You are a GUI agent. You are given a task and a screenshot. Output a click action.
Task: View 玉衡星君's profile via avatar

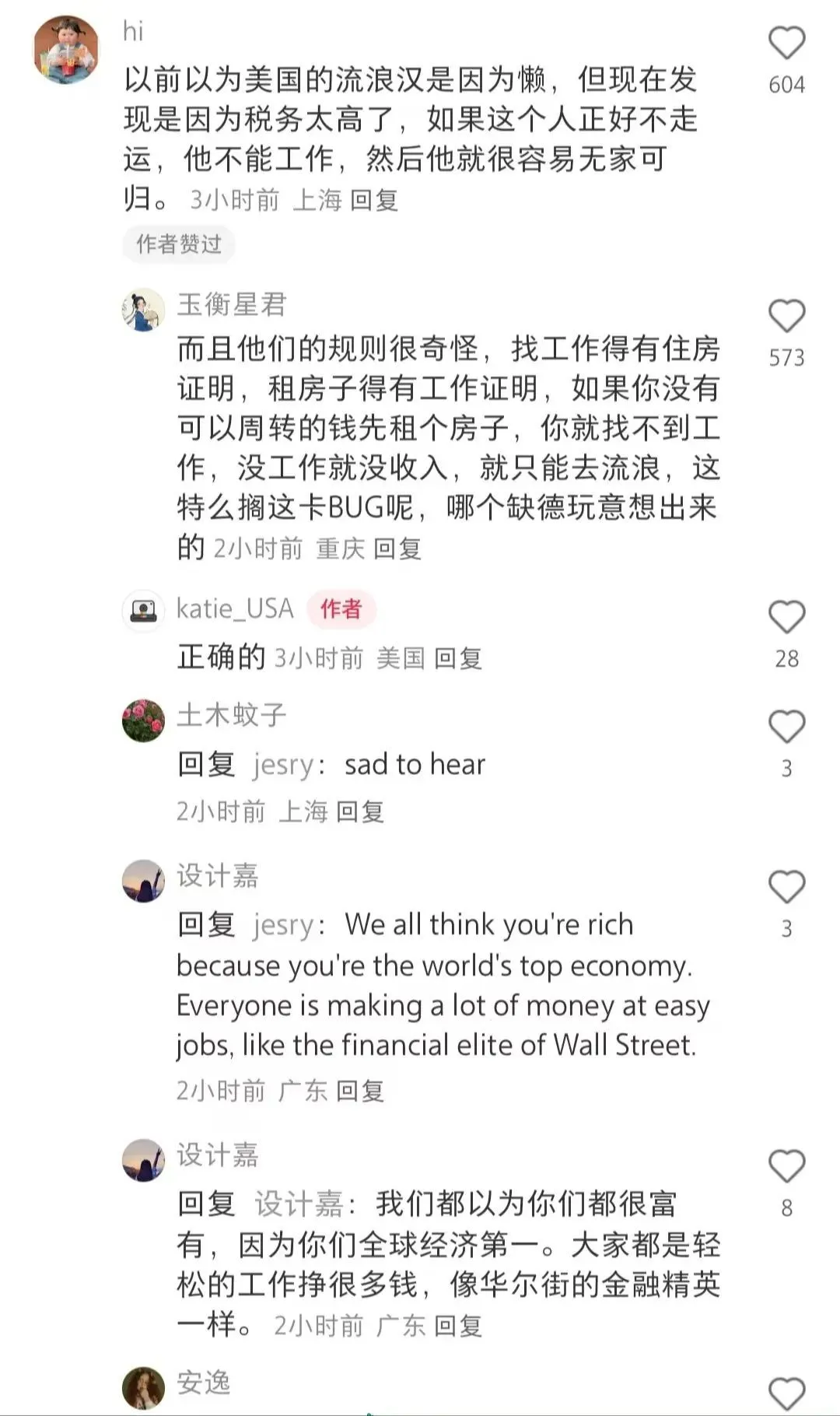coord(144,310)
